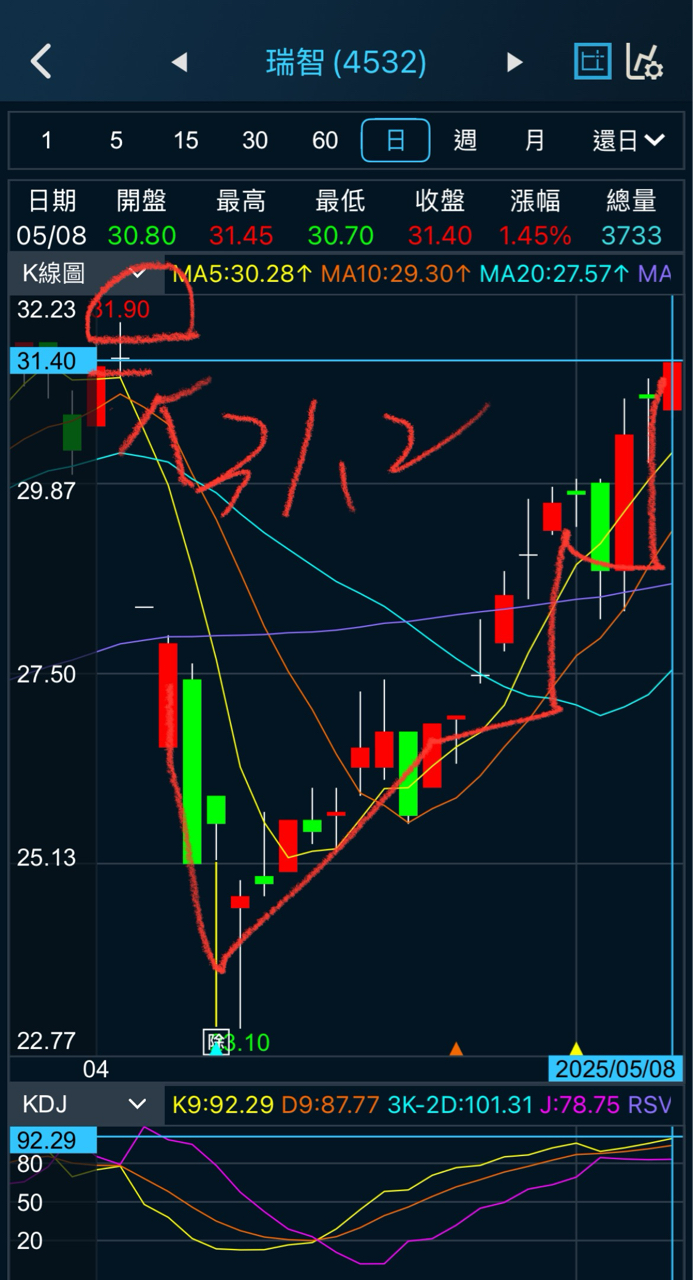Expand the K線圖 chart type dropdown
Image resolution: width=693 pixels, height=1280 pixels.
pos(82,274)
